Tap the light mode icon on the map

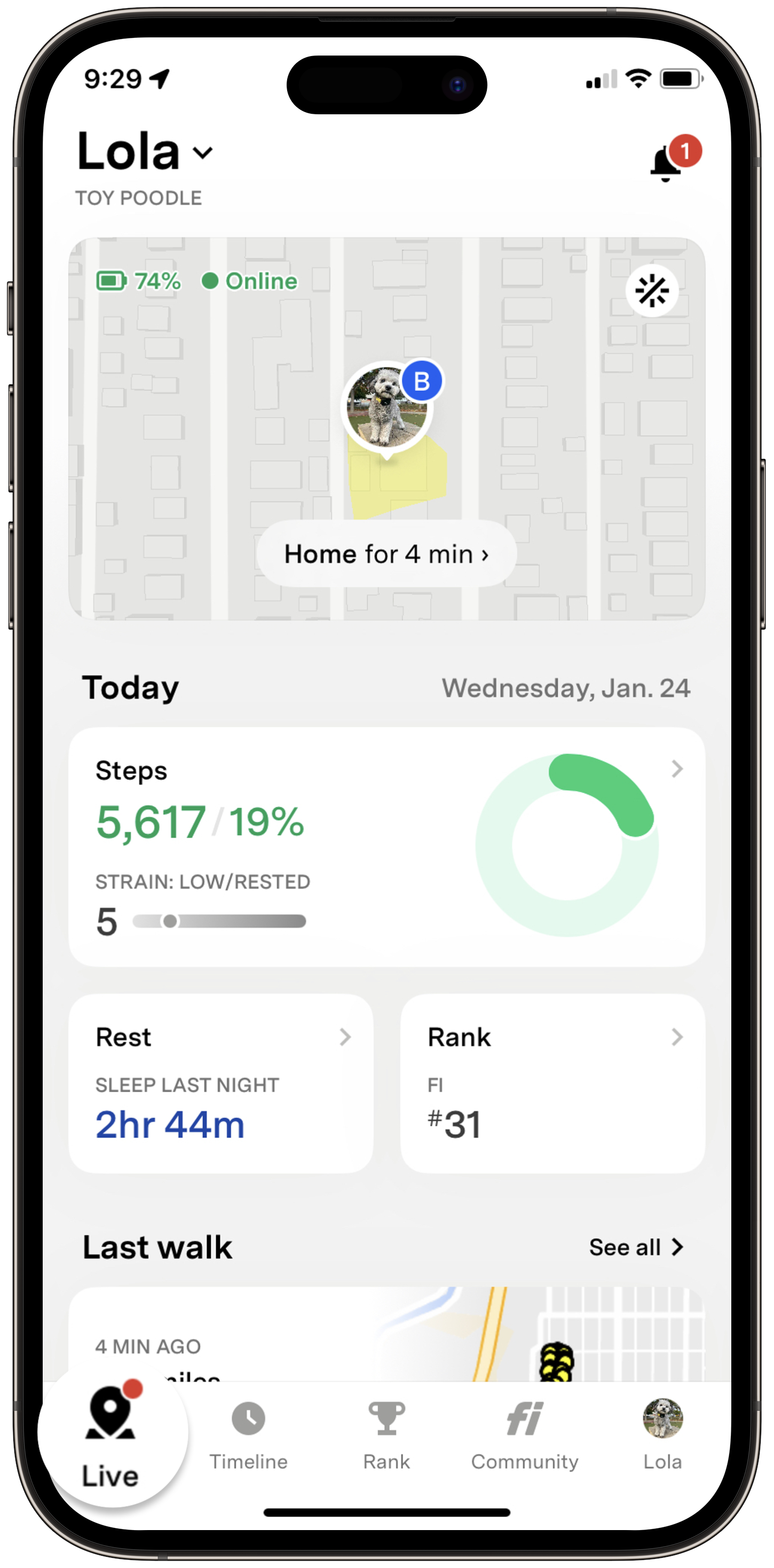tap(652, 291)
